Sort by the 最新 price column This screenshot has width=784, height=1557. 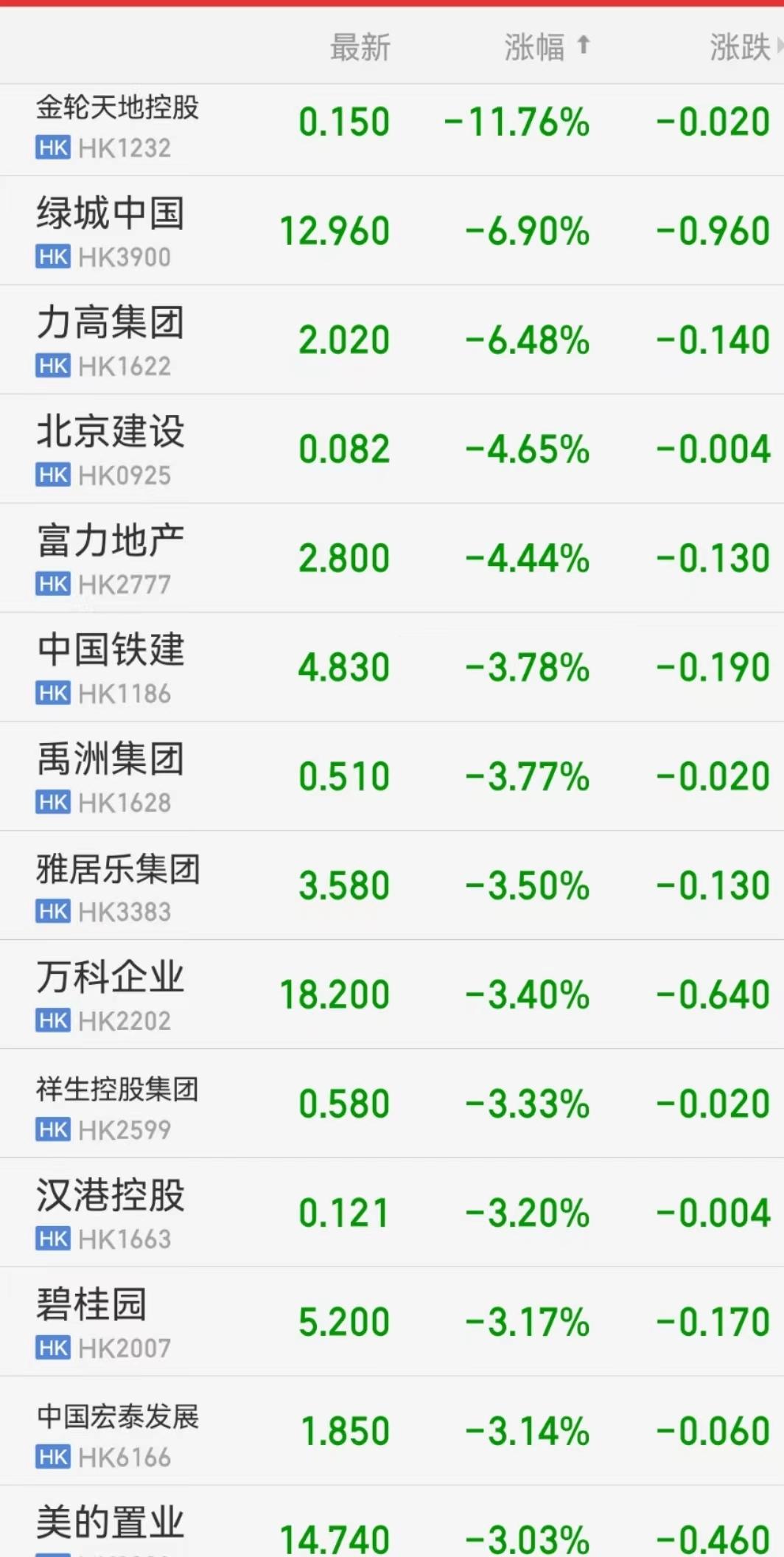pyautogui.click(x=360, y=47)
